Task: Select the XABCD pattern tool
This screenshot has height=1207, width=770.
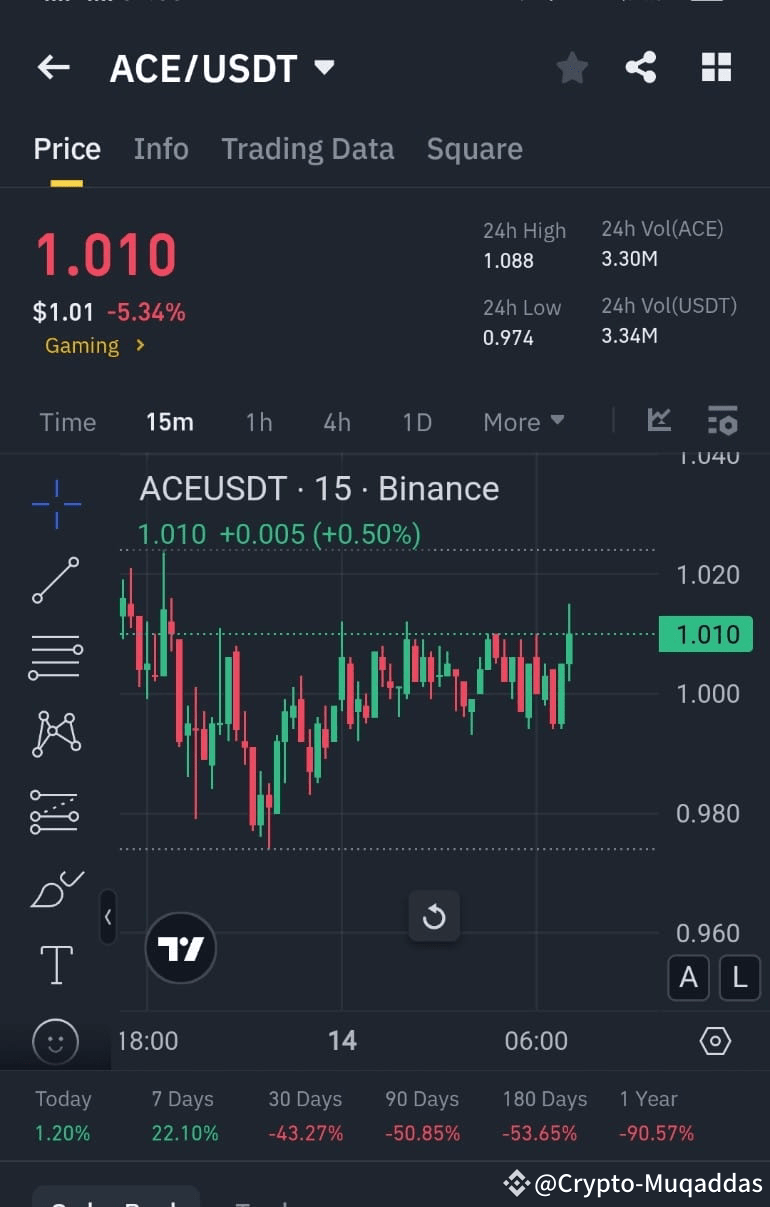Action: (55, 733)
